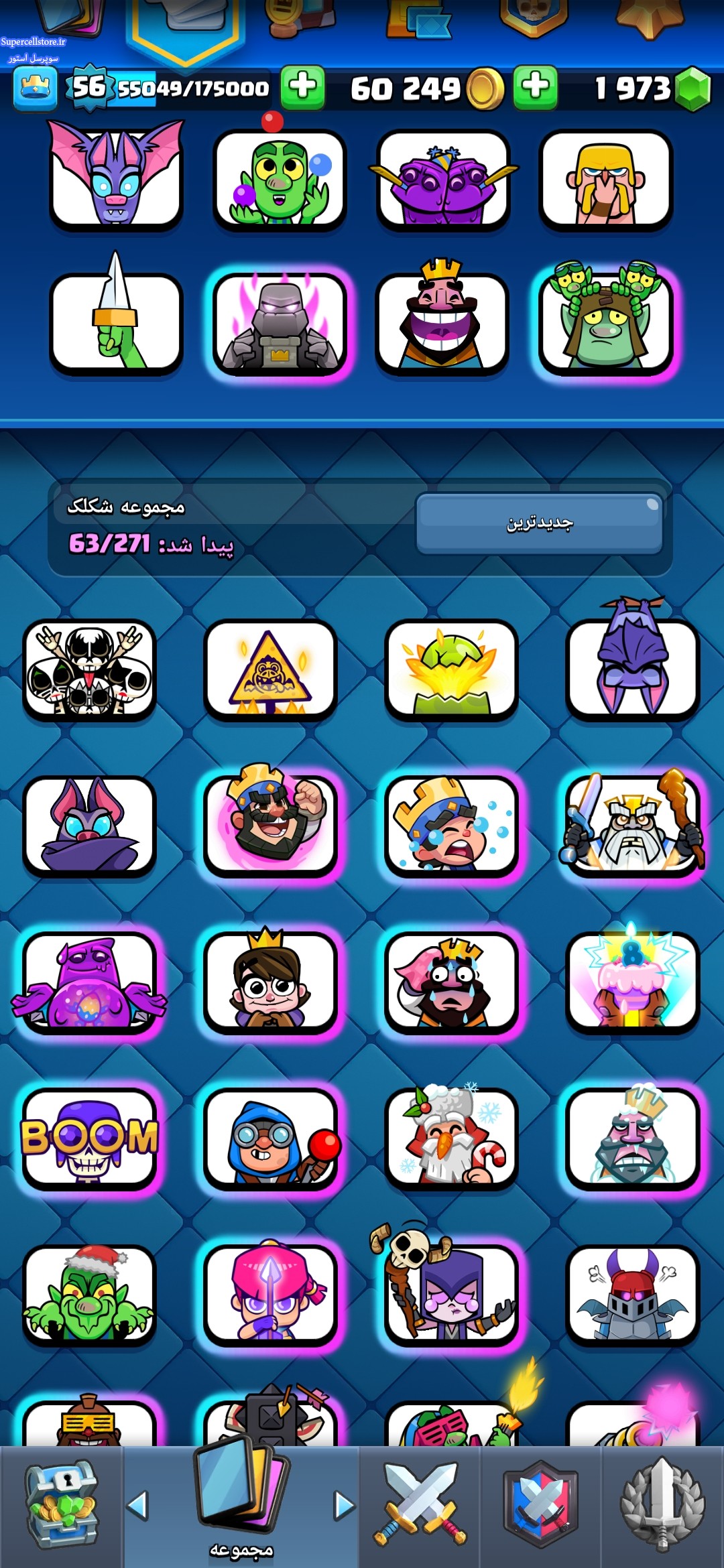Open the events sword laurel tab
Viewport: 724px width, 1568px height.
pyautogui.click(x=662, y=1505)
